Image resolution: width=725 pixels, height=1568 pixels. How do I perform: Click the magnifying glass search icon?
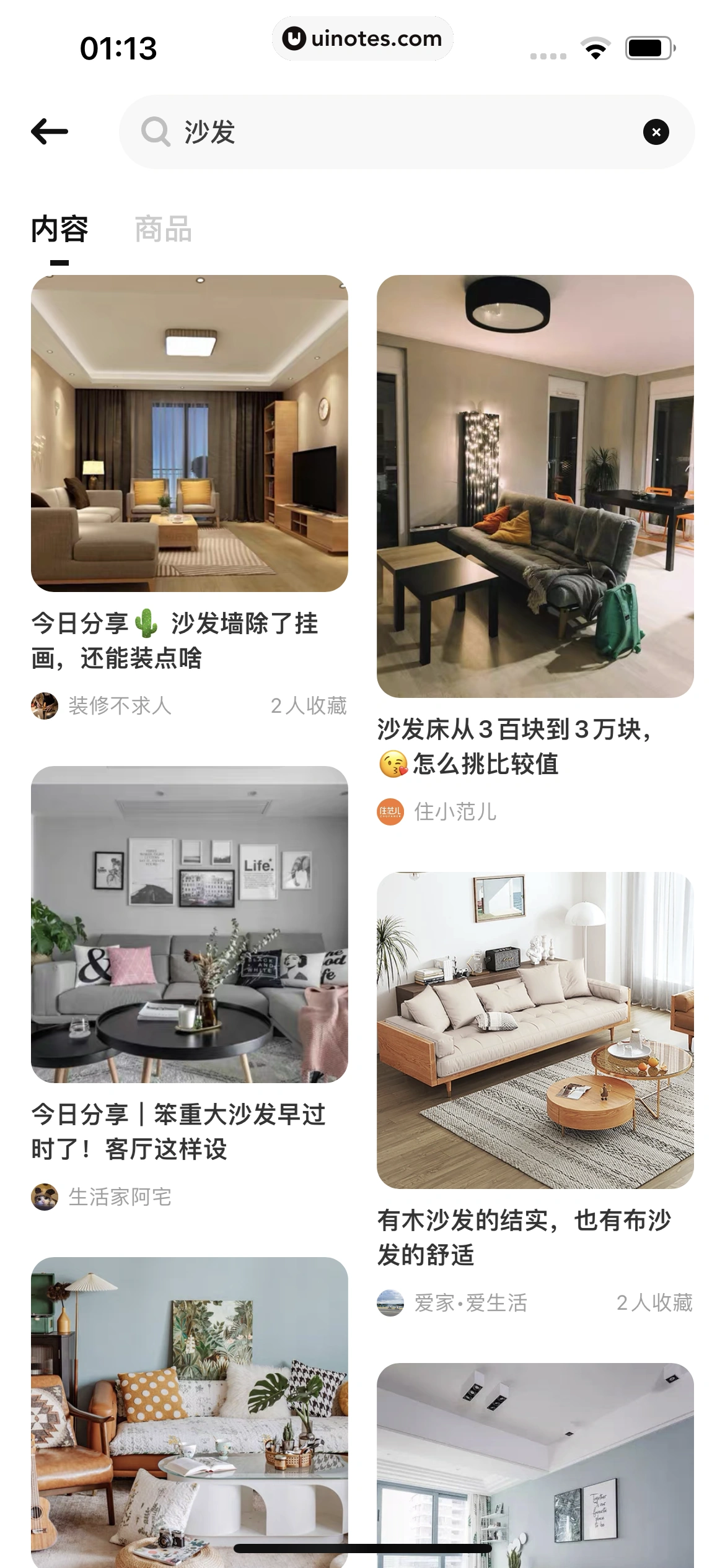point(156,131)
